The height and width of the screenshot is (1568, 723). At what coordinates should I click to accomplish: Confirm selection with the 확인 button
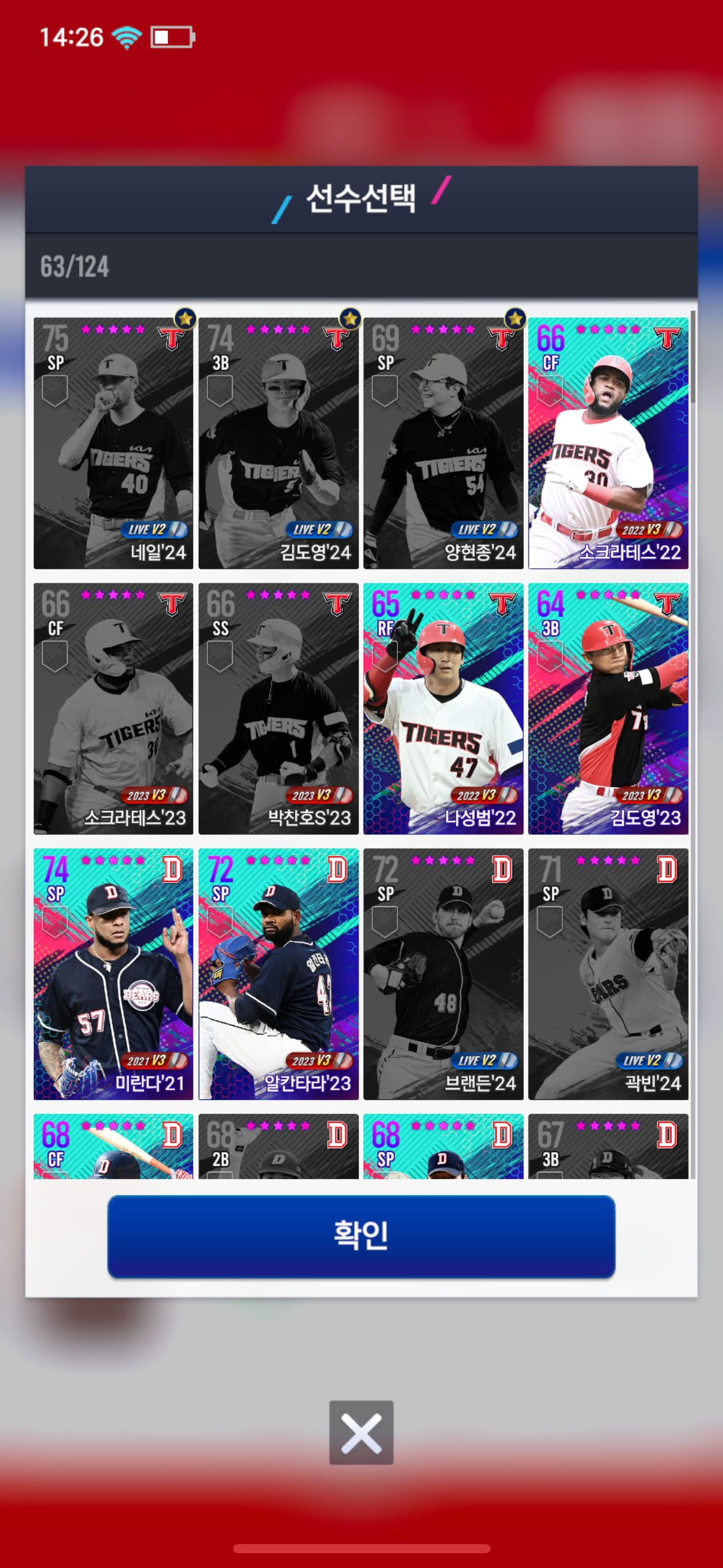[x=361, y=1236]
